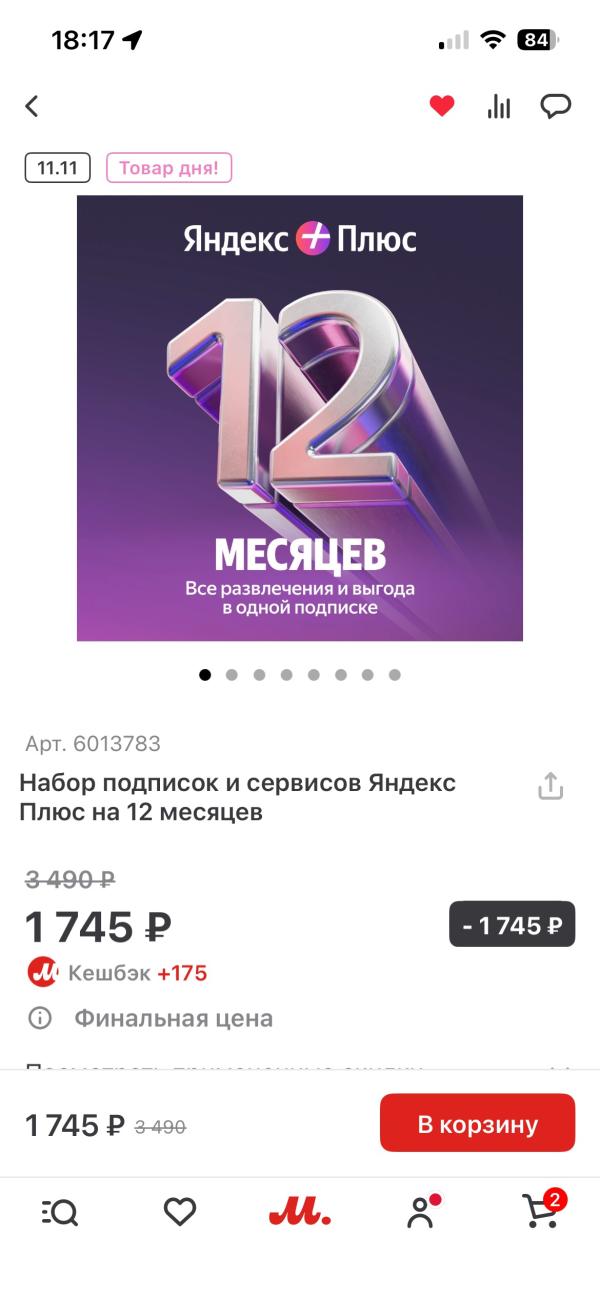
Task: Go back with the top-left arrow
Action: [x=32, y=106]
